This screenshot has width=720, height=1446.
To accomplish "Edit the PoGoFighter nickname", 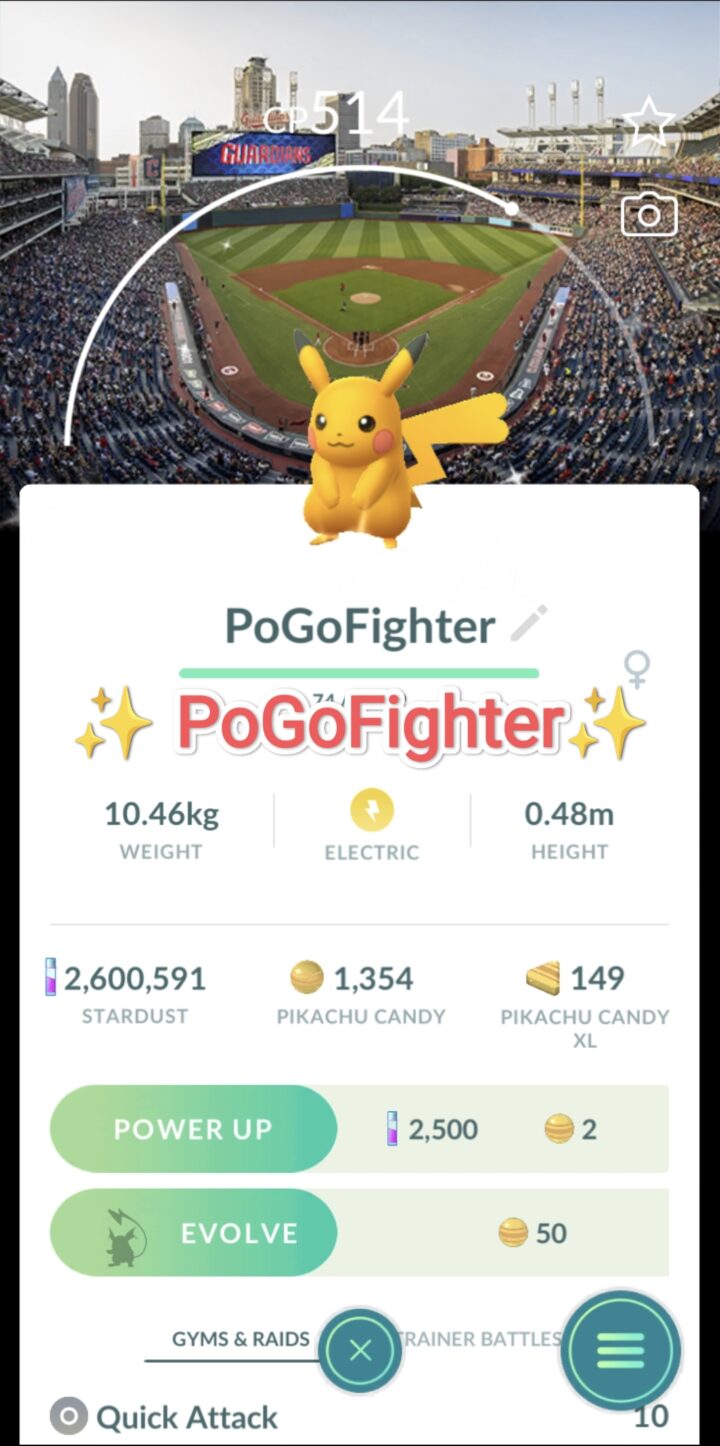I will (x=529, y=623).
